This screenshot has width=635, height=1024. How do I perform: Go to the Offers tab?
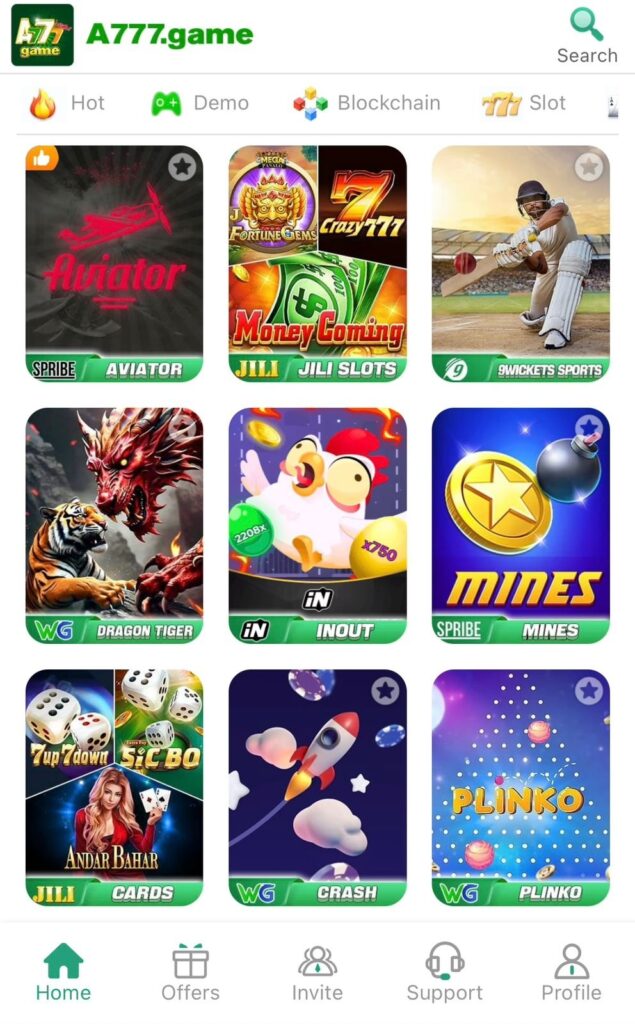[x=190, y=973]
